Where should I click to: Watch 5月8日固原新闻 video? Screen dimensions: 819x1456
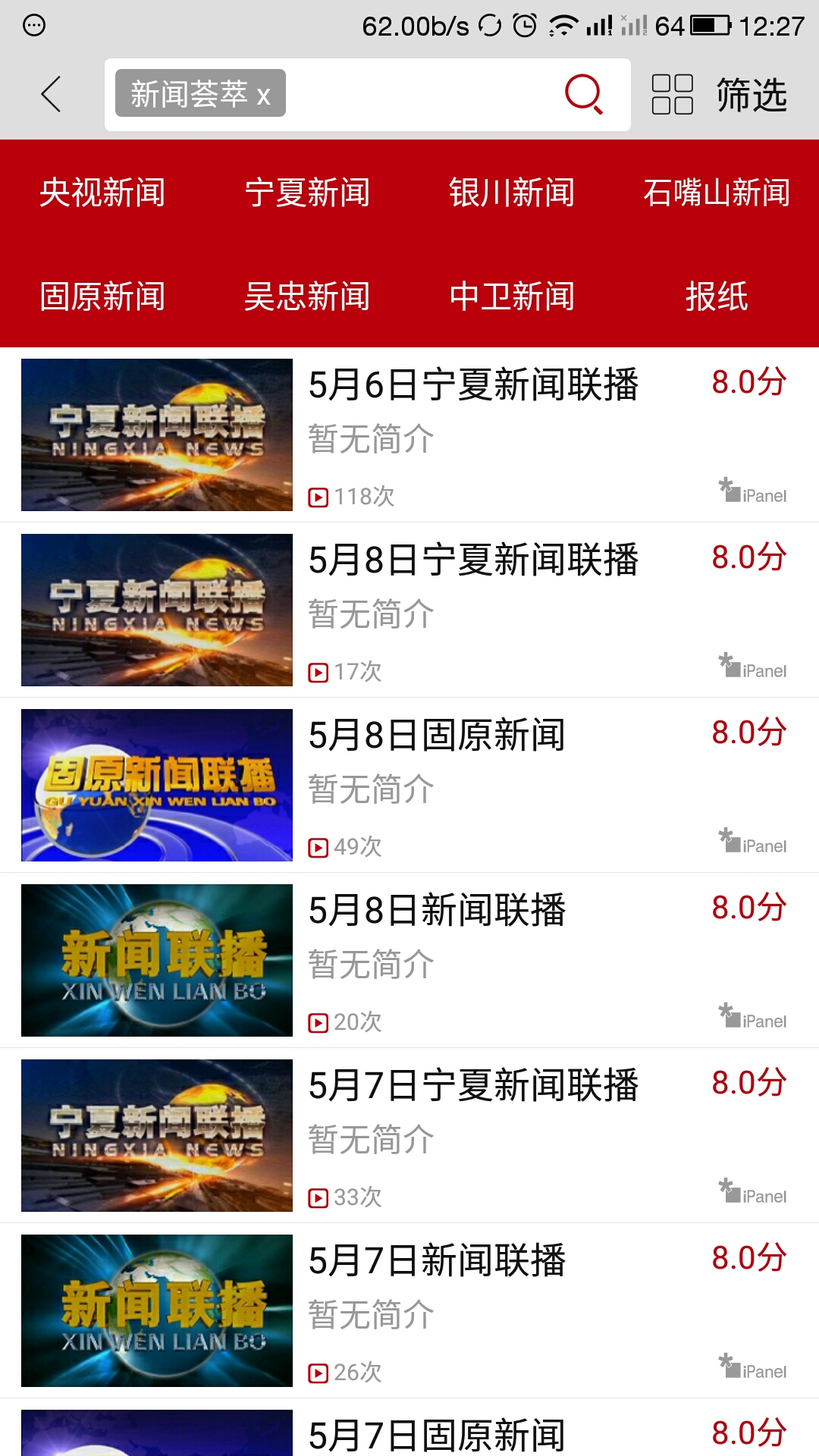437,735
